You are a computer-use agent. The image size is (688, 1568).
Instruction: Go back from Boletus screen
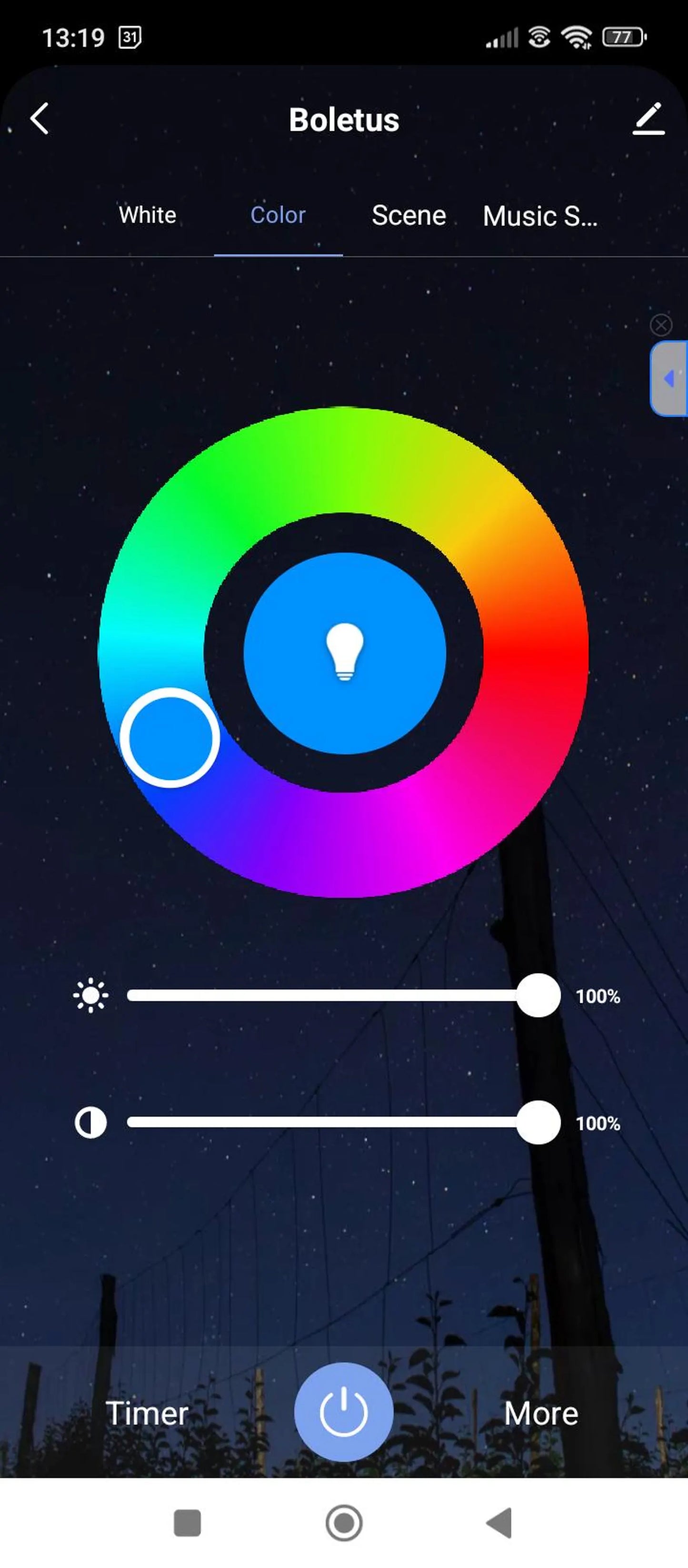click(x=40, y=118)
